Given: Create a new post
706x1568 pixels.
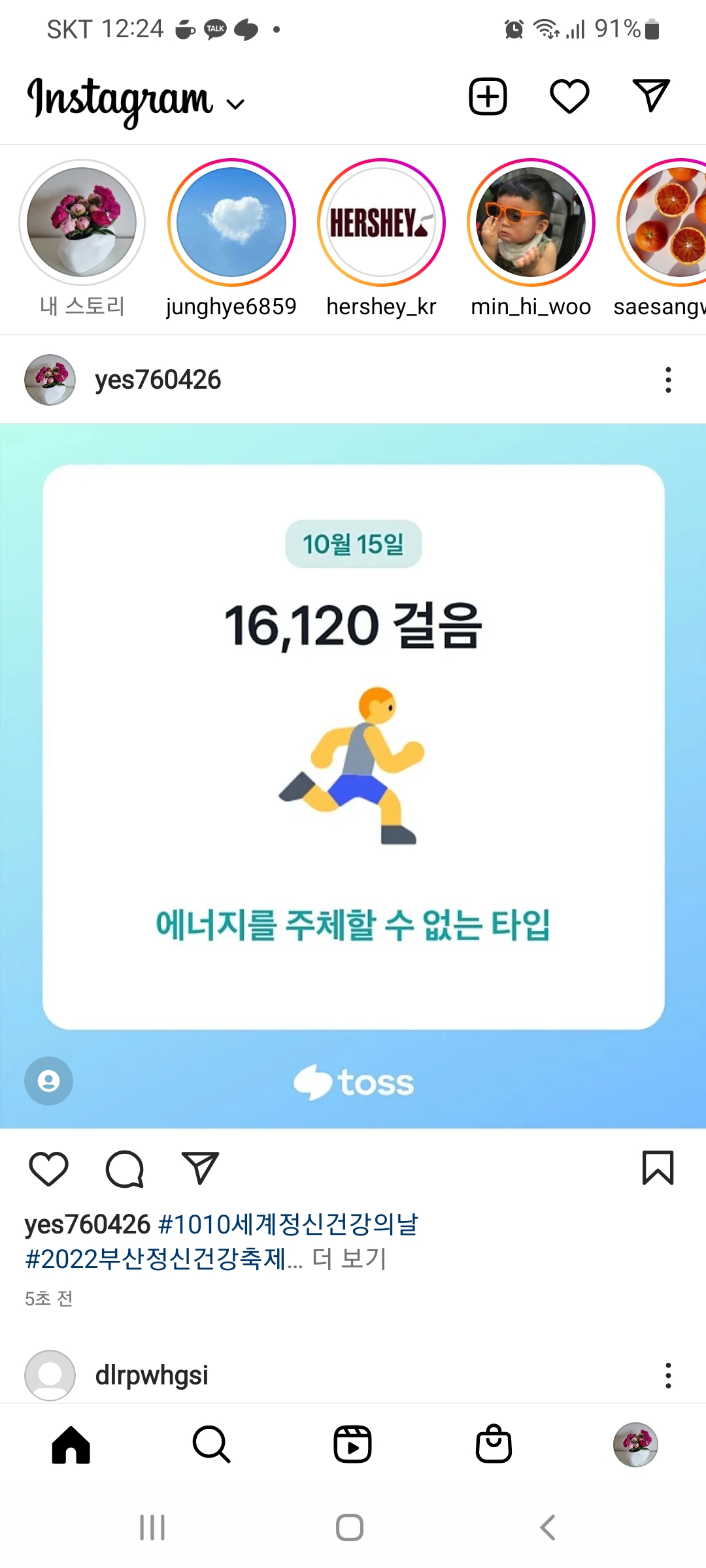Looking at the screenshot, I should pos(488,97).
